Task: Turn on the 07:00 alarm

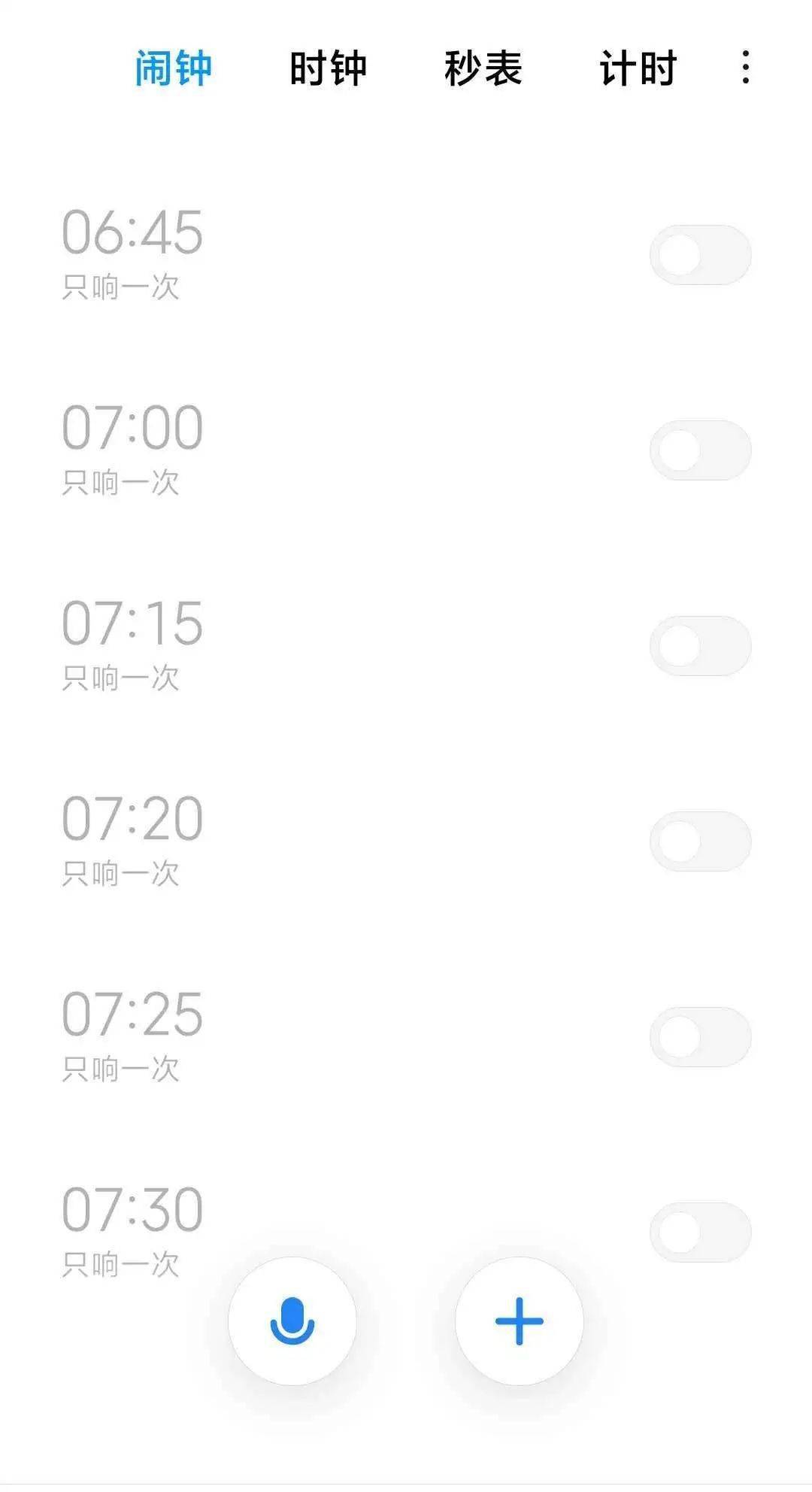Action: 700,450
